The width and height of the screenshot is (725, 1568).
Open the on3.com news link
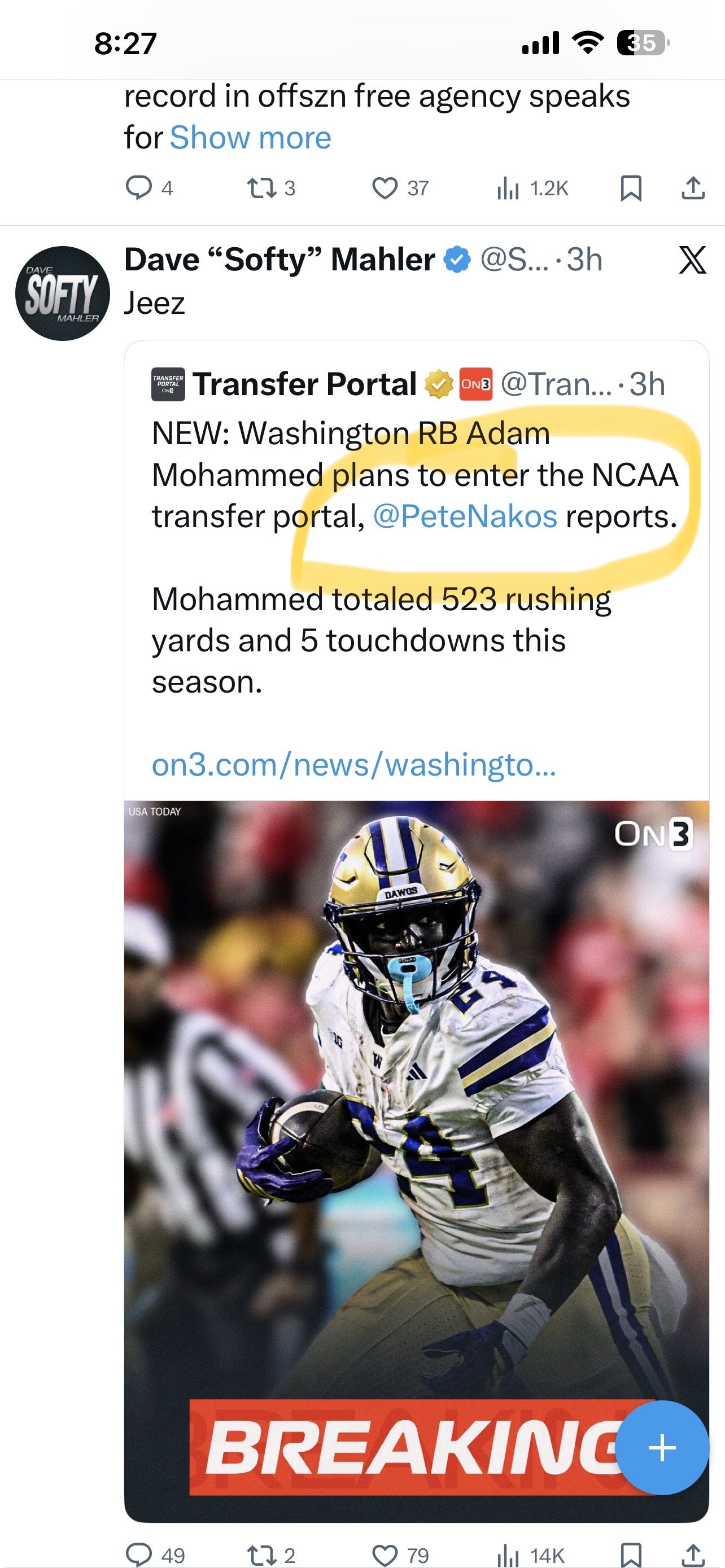click(353, 764)
